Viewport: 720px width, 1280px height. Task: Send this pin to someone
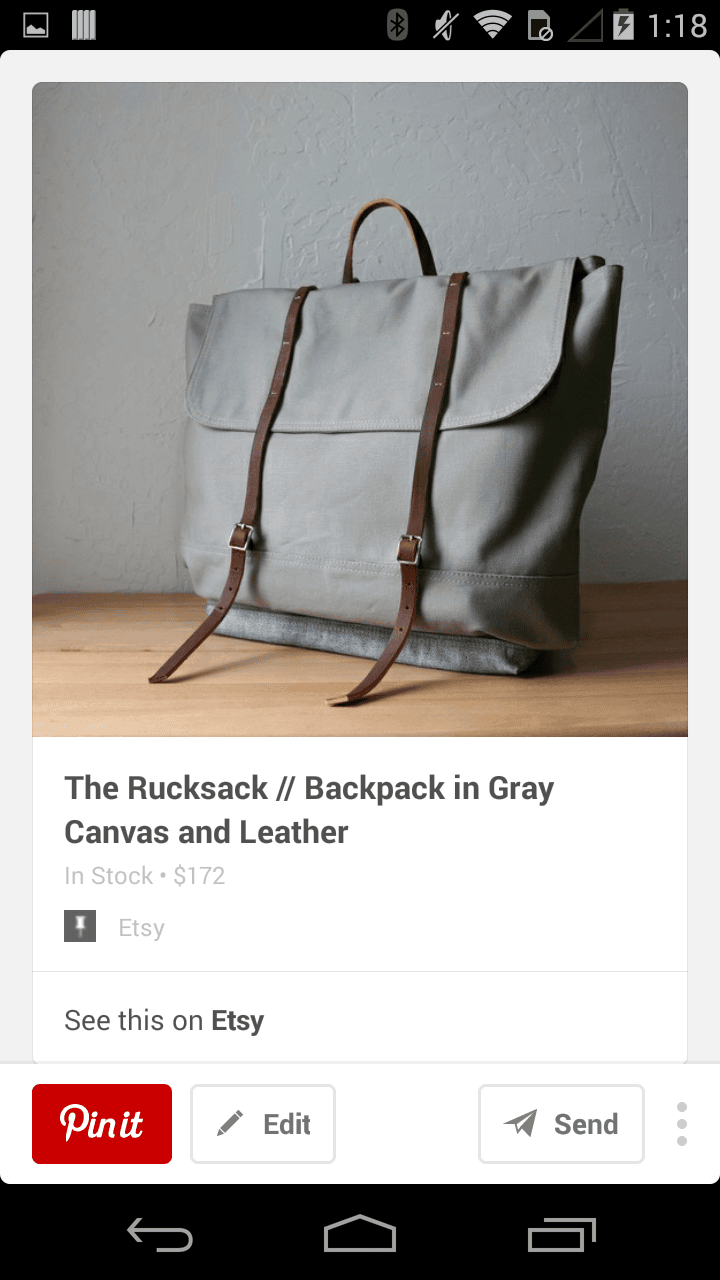click(x=561, y=1124)
